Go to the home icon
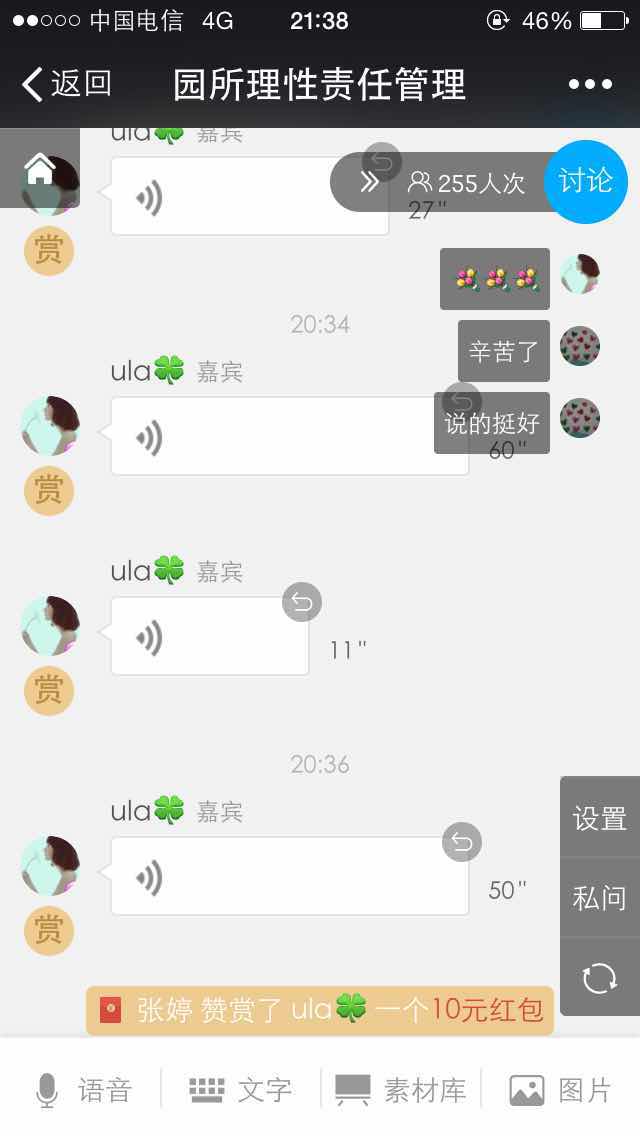 pyautogui.click(x=40, y=170)
